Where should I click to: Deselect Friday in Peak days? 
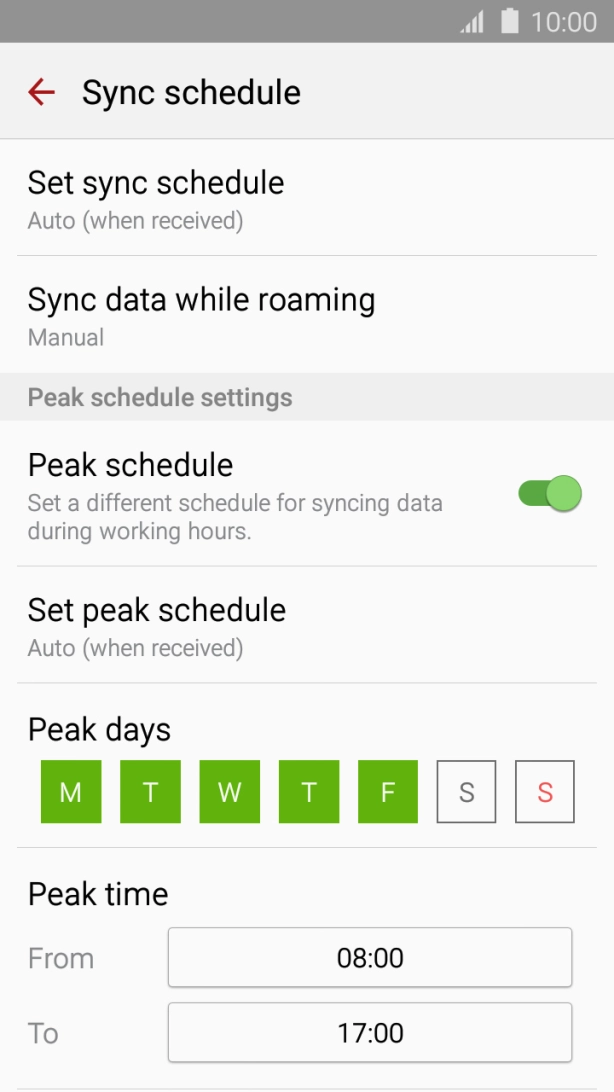[388, 792]
